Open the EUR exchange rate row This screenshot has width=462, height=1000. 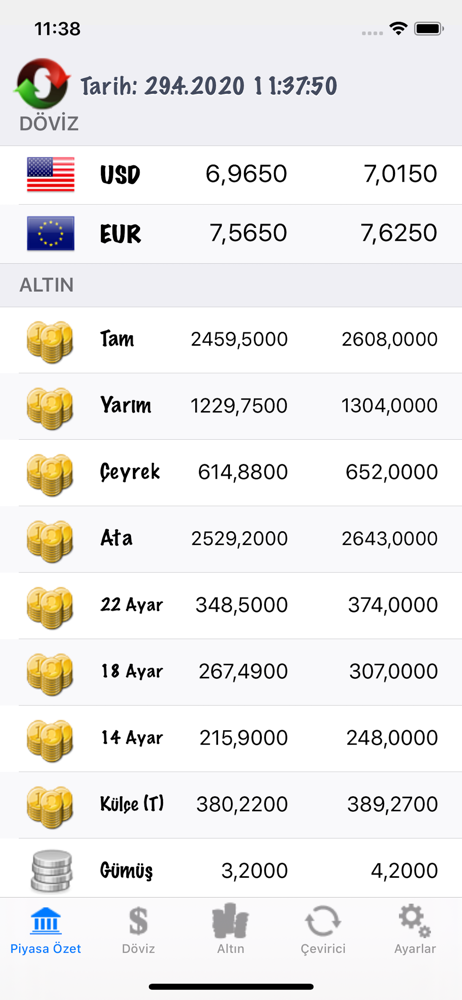231,234
